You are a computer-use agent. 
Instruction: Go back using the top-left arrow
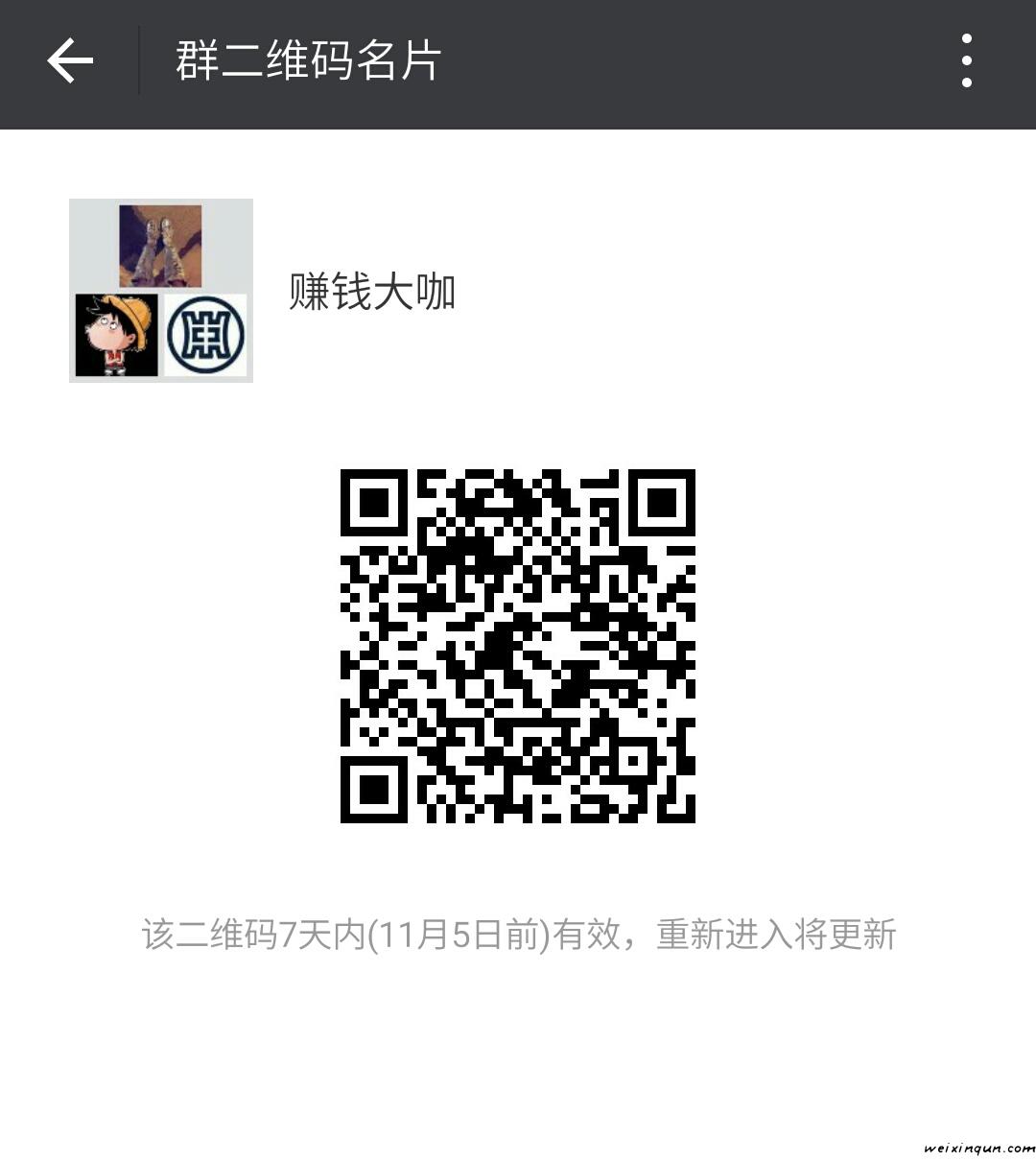pyautogui.click(x=70, y=61)
